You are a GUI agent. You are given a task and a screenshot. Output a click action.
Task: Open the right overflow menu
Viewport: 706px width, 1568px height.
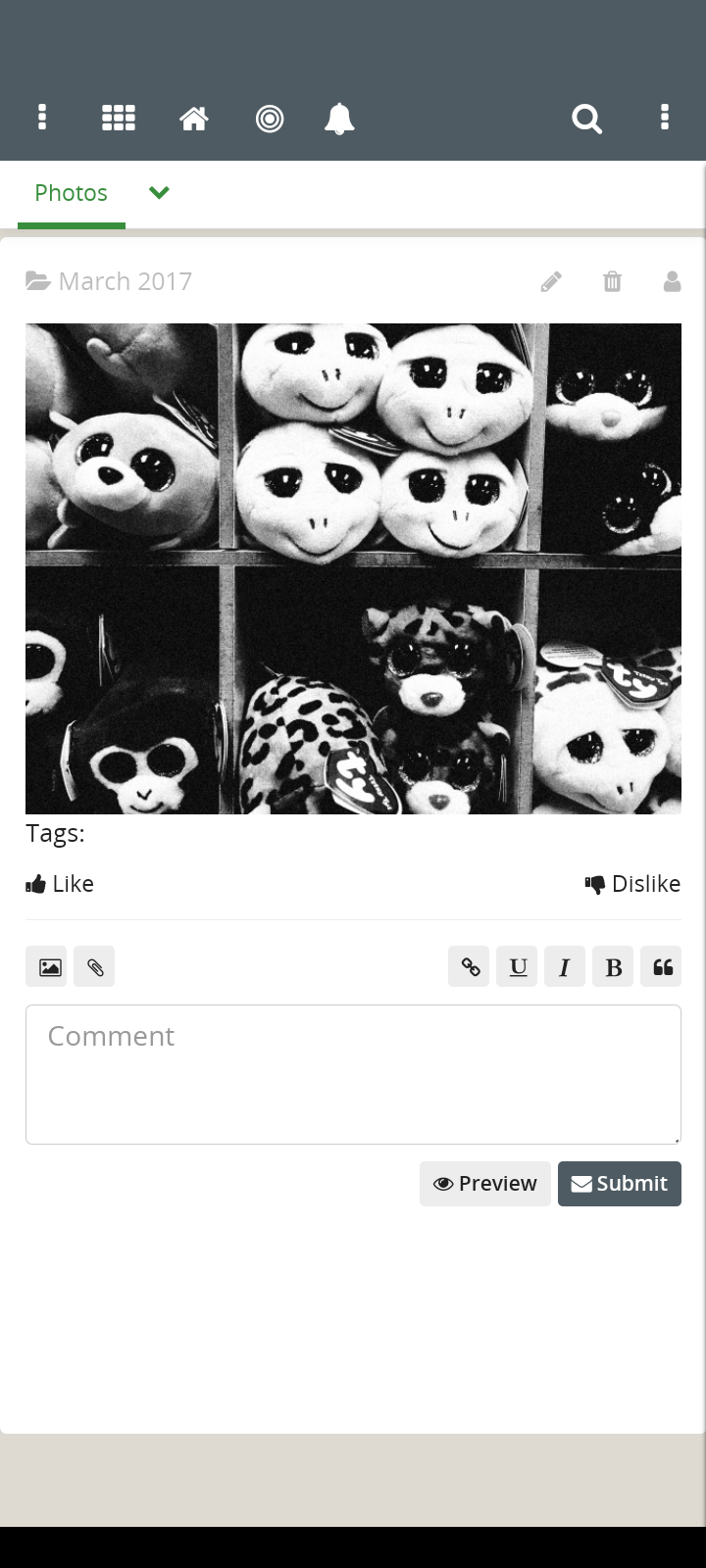[665, 118]
